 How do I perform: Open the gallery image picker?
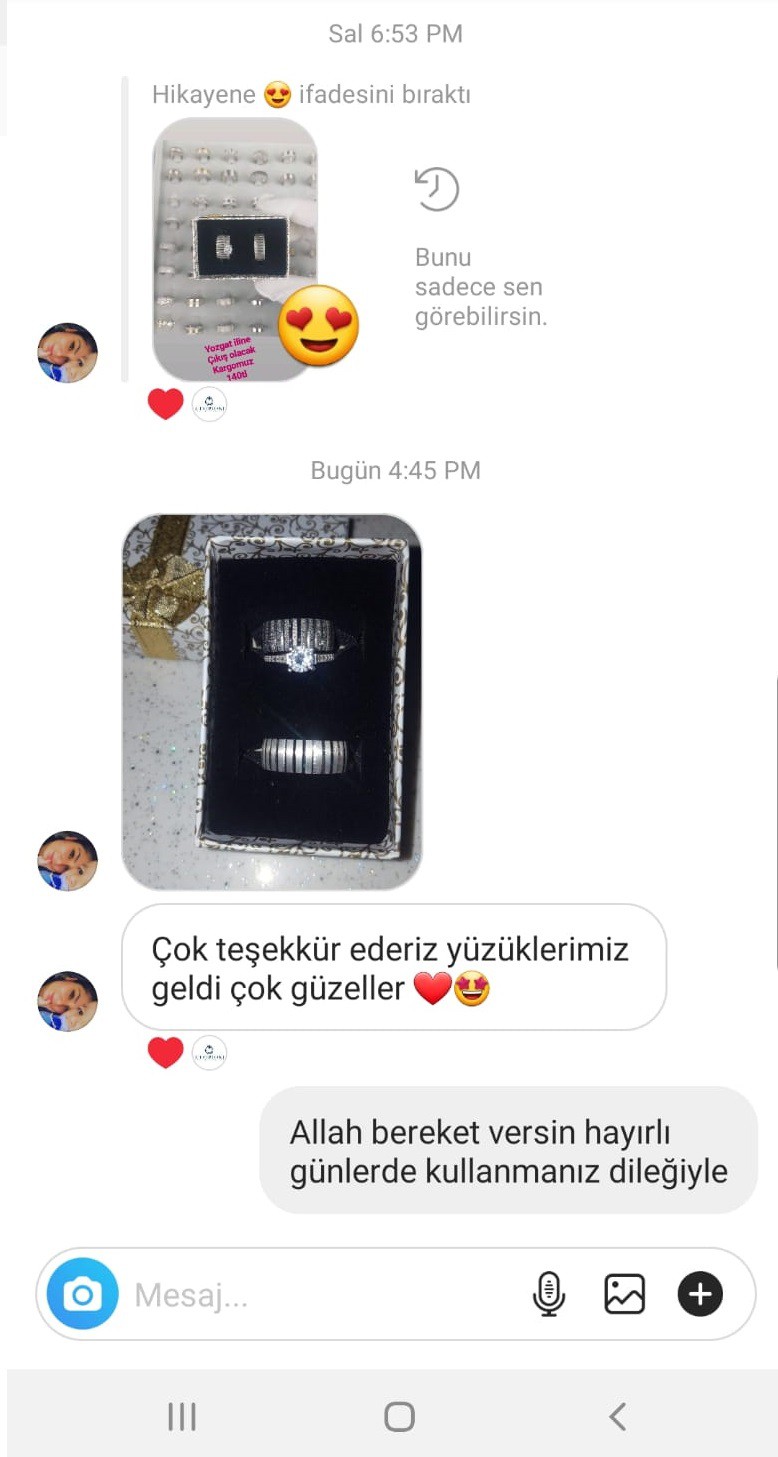624,1294
